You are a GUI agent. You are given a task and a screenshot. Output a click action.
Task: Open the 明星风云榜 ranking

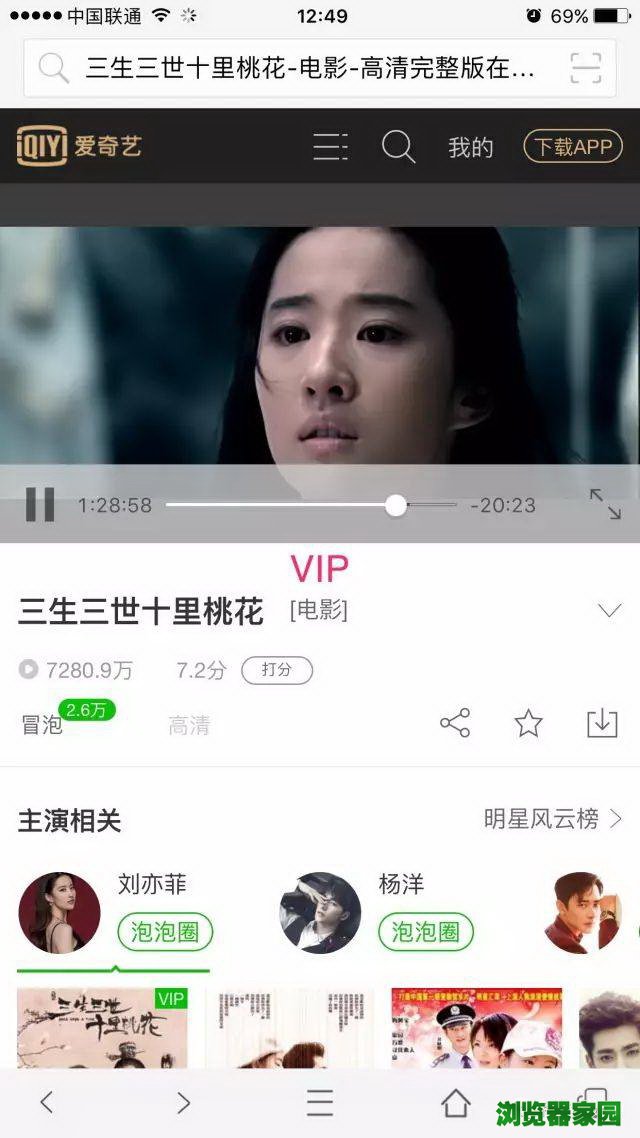552,820
